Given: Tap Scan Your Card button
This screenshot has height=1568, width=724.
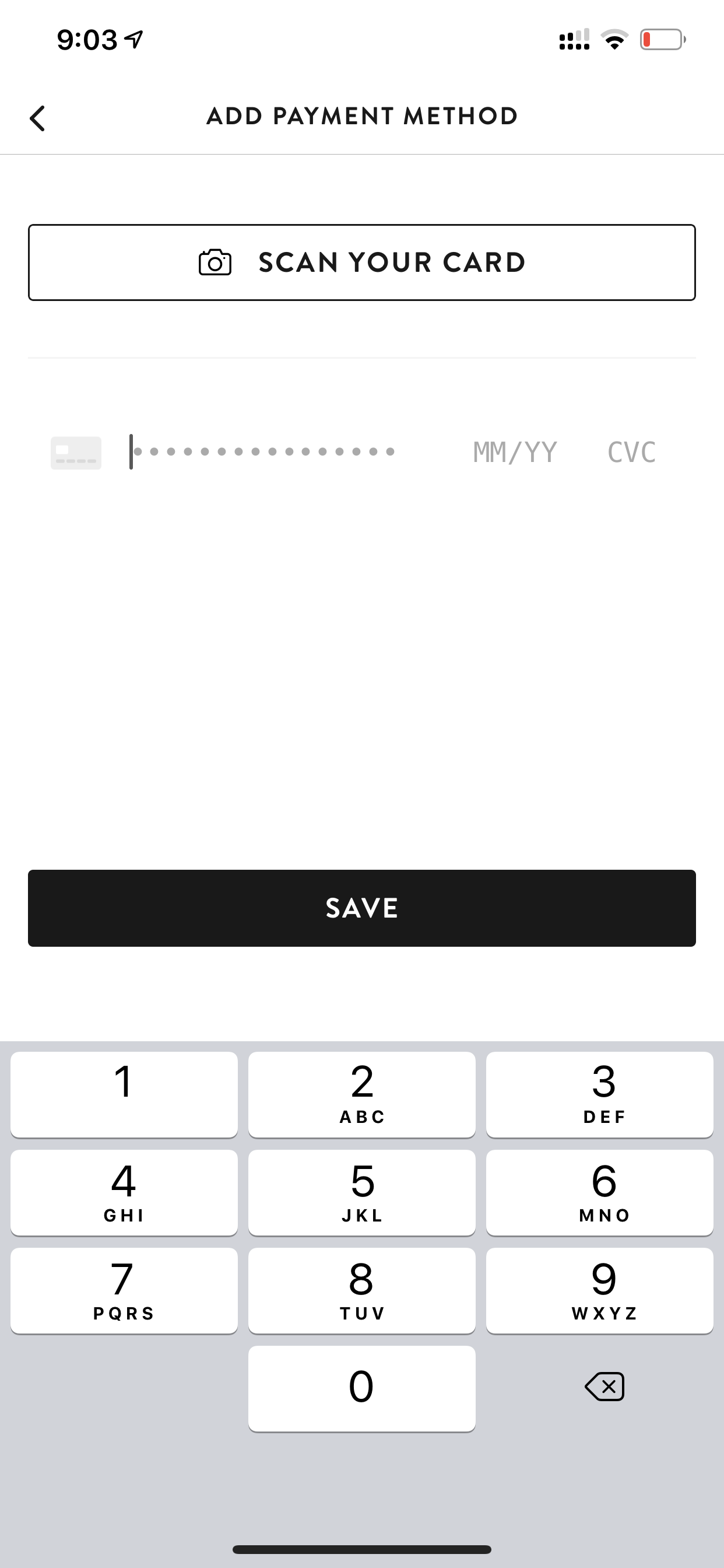Looking at the screenshot, I should coord(362,262).
